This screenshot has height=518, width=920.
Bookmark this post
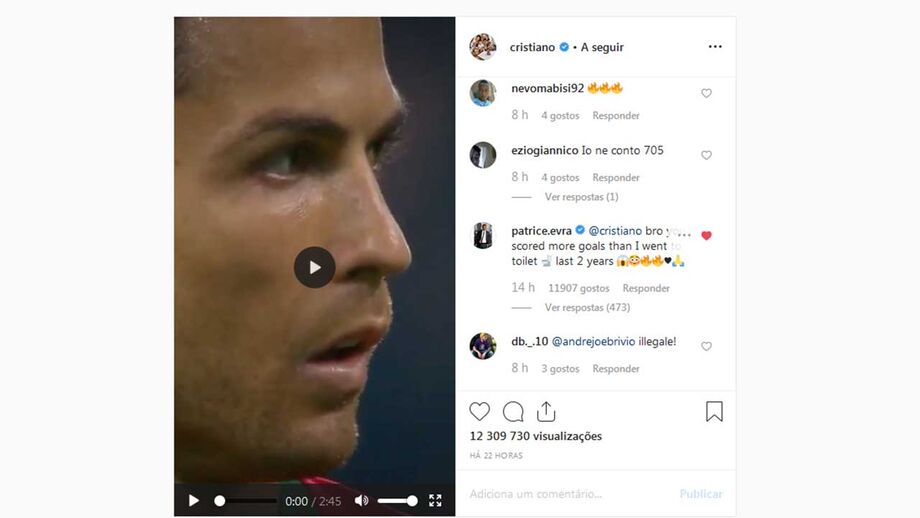pos(714,411)
